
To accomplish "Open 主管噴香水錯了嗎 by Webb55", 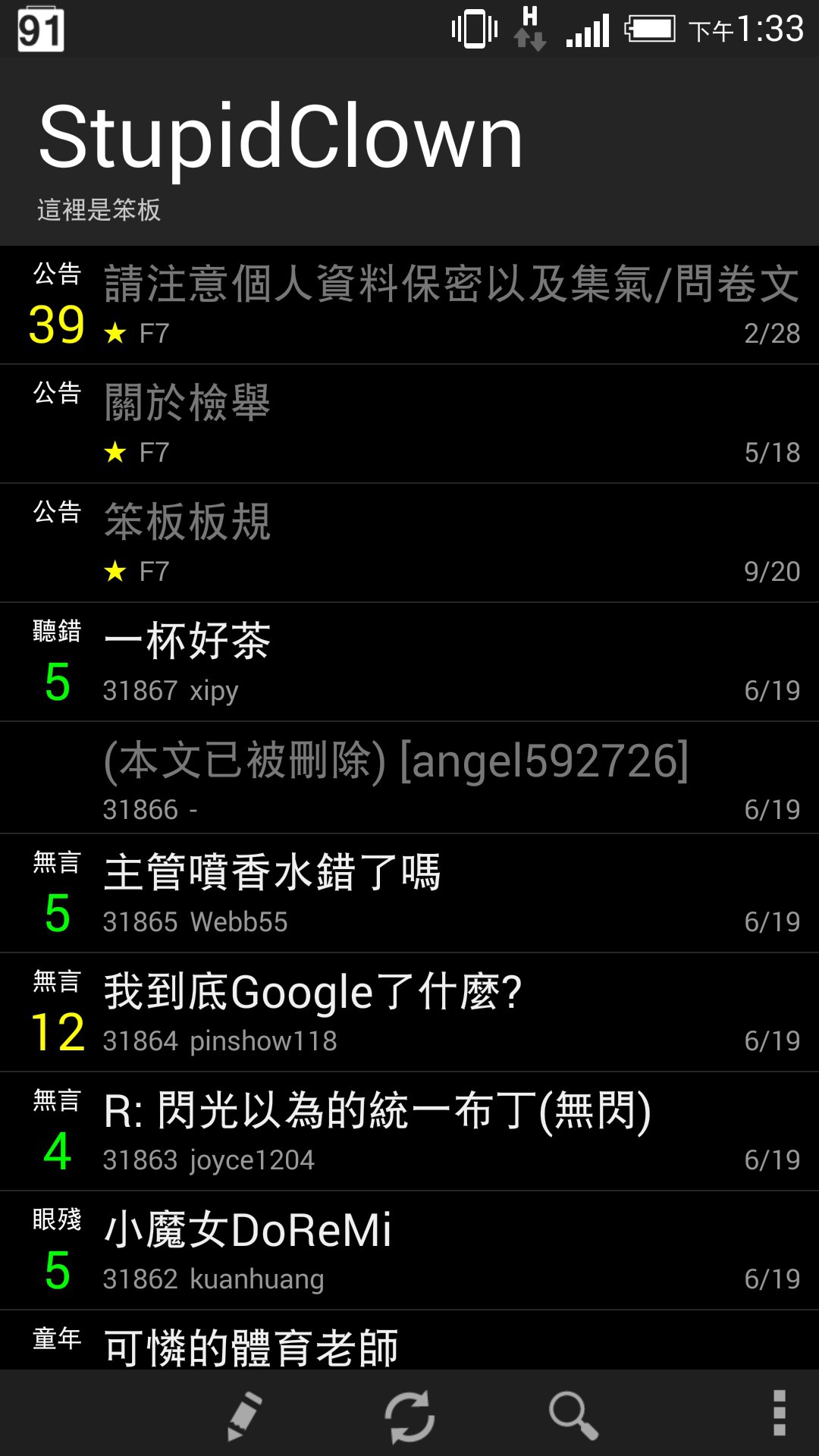I will click(x=409, y=893).
